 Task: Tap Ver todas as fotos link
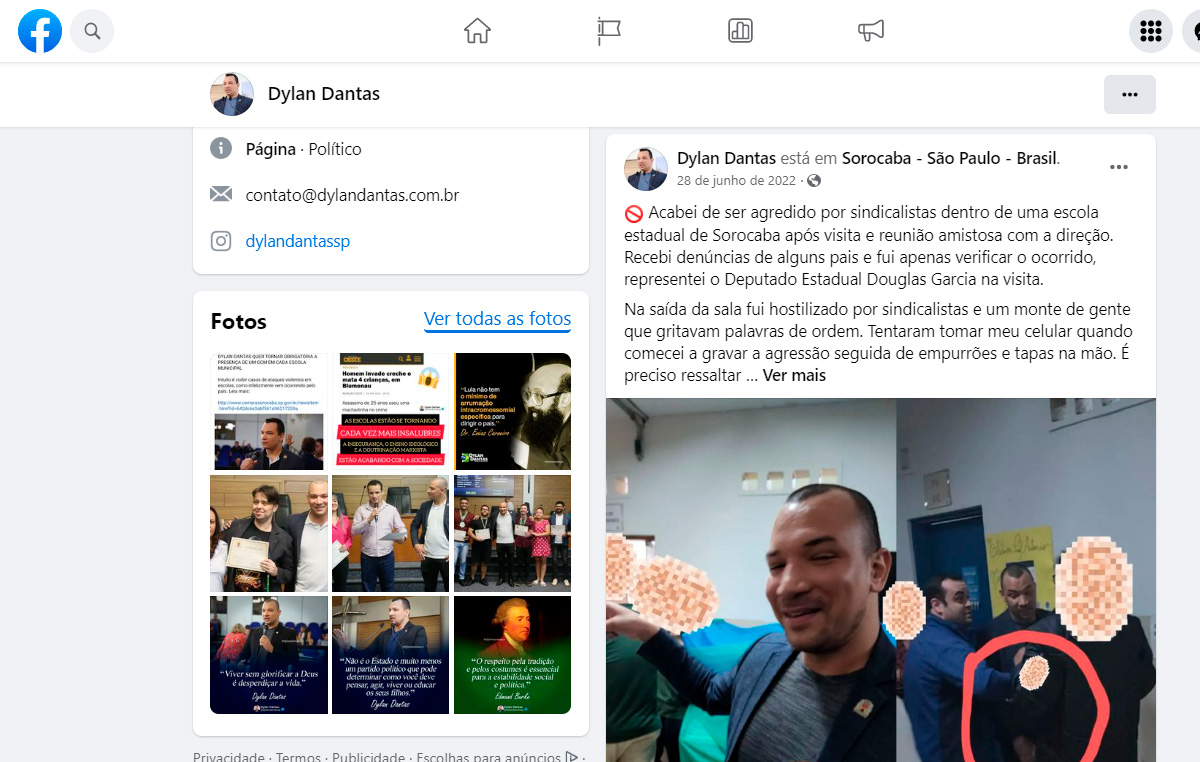click(497, 319)
